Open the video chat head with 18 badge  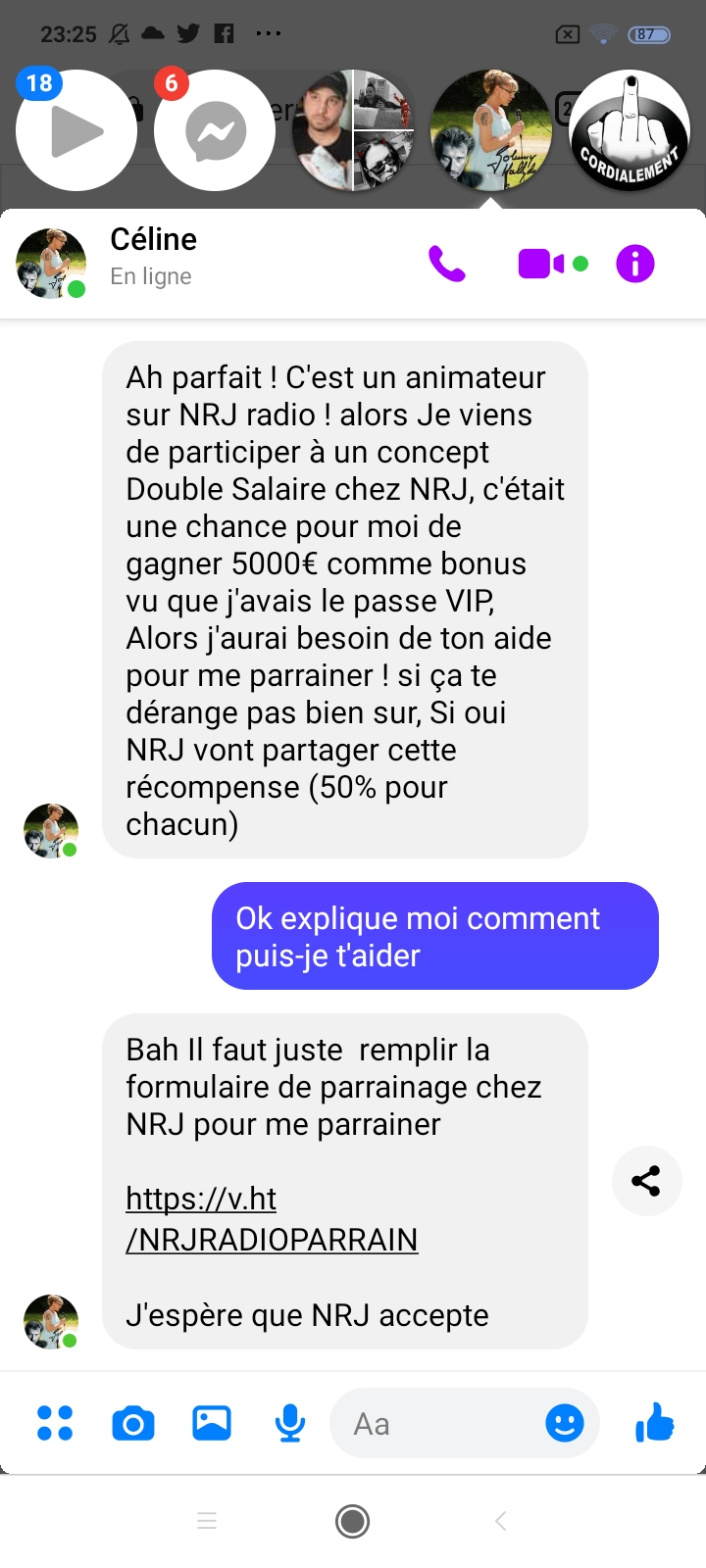[76, 131]
